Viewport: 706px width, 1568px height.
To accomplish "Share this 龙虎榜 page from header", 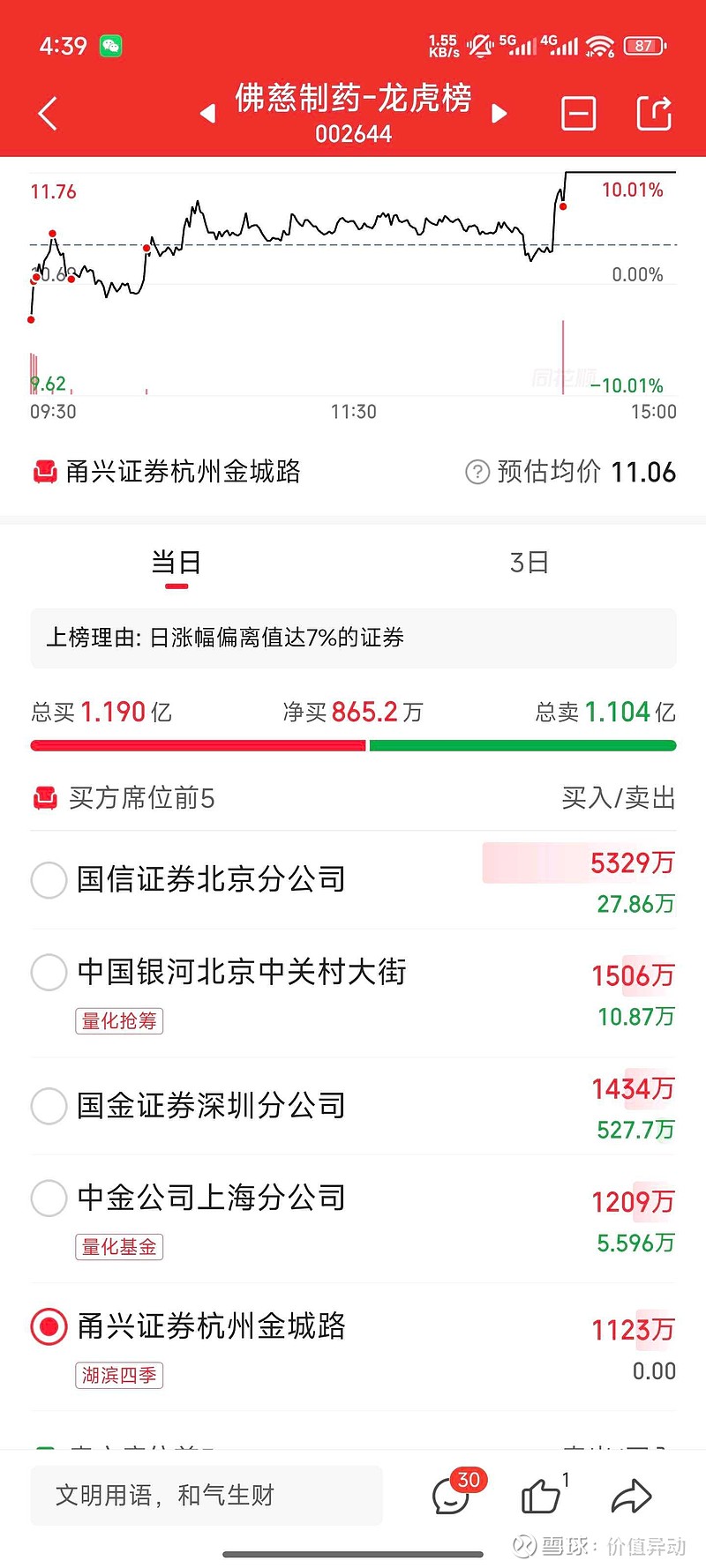I will pos(654,114).
